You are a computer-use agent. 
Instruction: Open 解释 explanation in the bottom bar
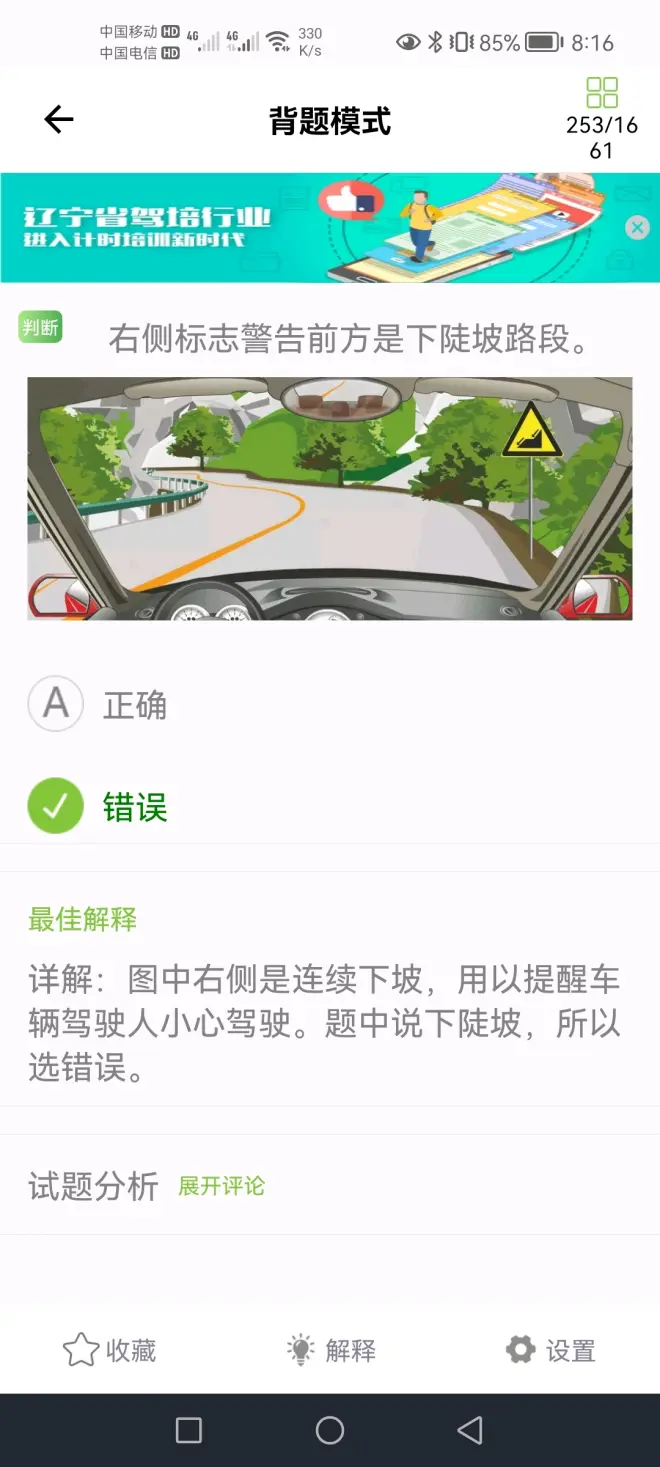(x=331, y=1350)
